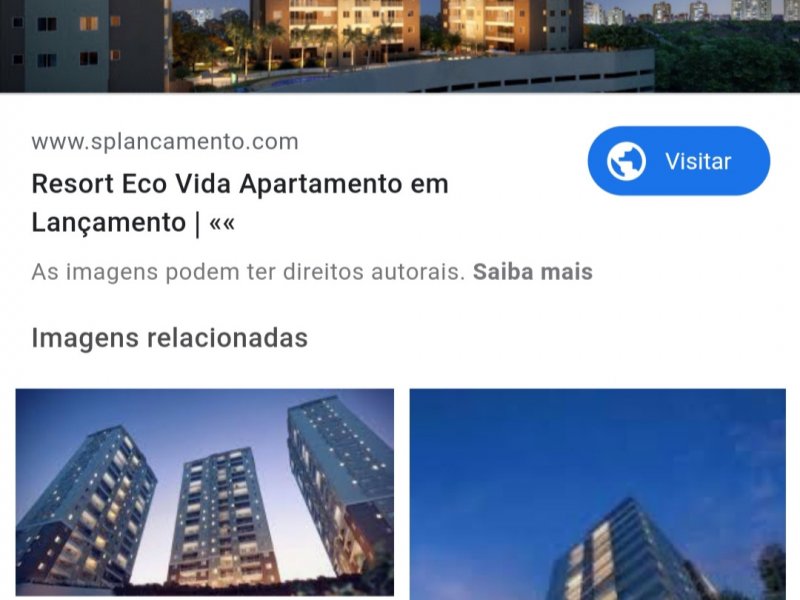The image size is (800, 600).
Task: Tap the Visitar button
Action: [678, 161]
